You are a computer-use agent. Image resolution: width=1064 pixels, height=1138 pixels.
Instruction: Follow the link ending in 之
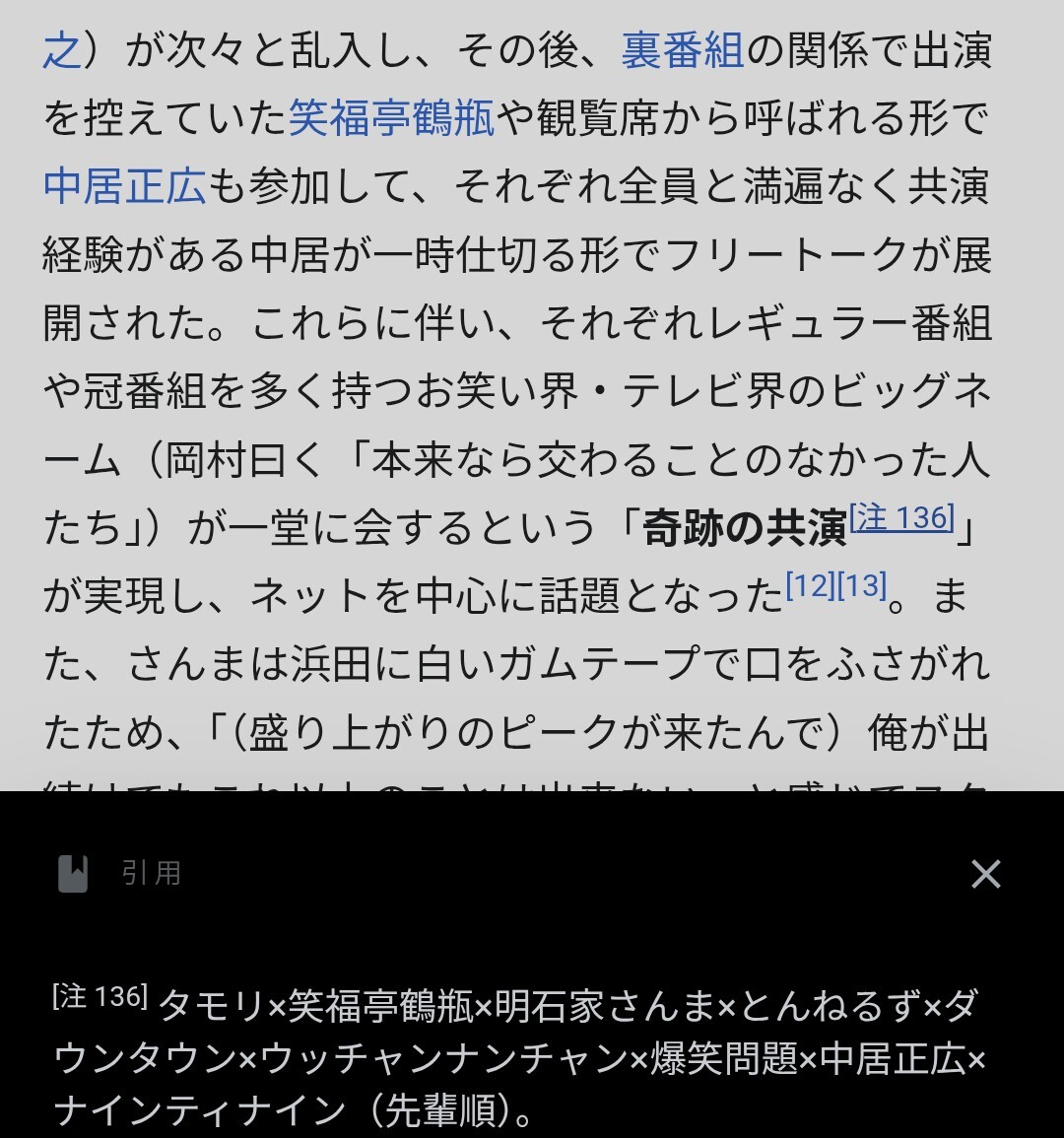pos(61,49)
